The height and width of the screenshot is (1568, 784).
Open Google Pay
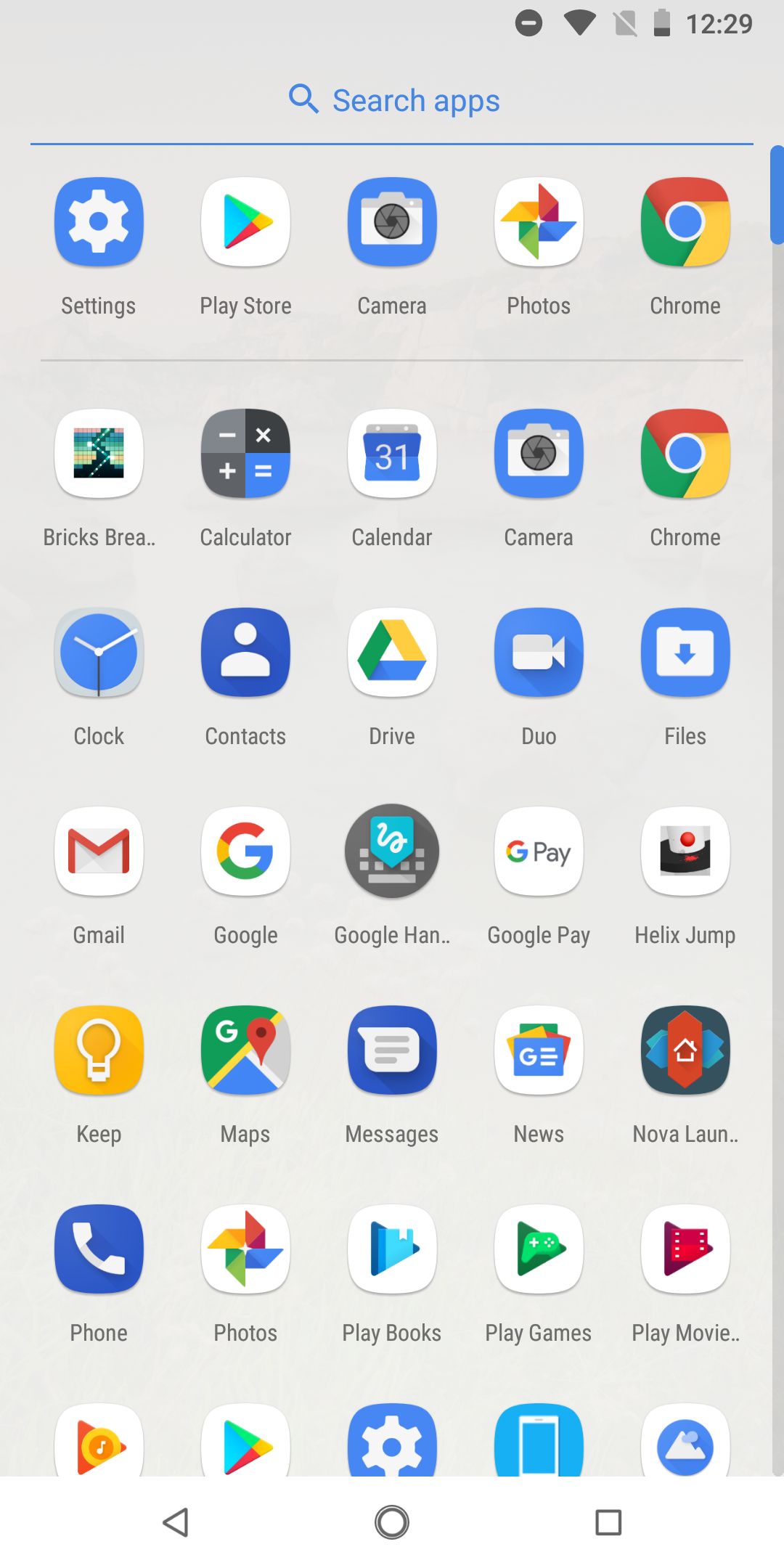(539, 852)
